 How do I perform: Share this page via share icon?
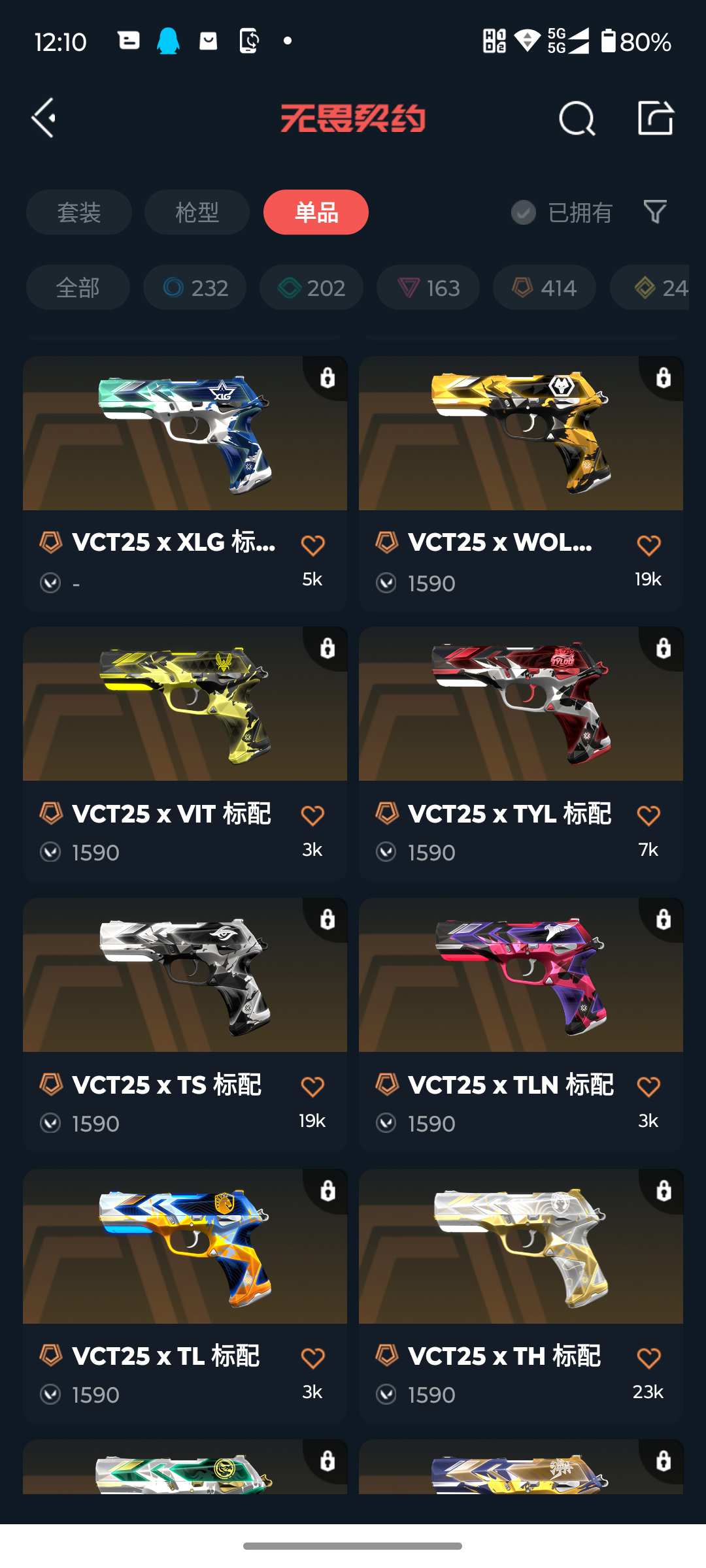point(655,118)
